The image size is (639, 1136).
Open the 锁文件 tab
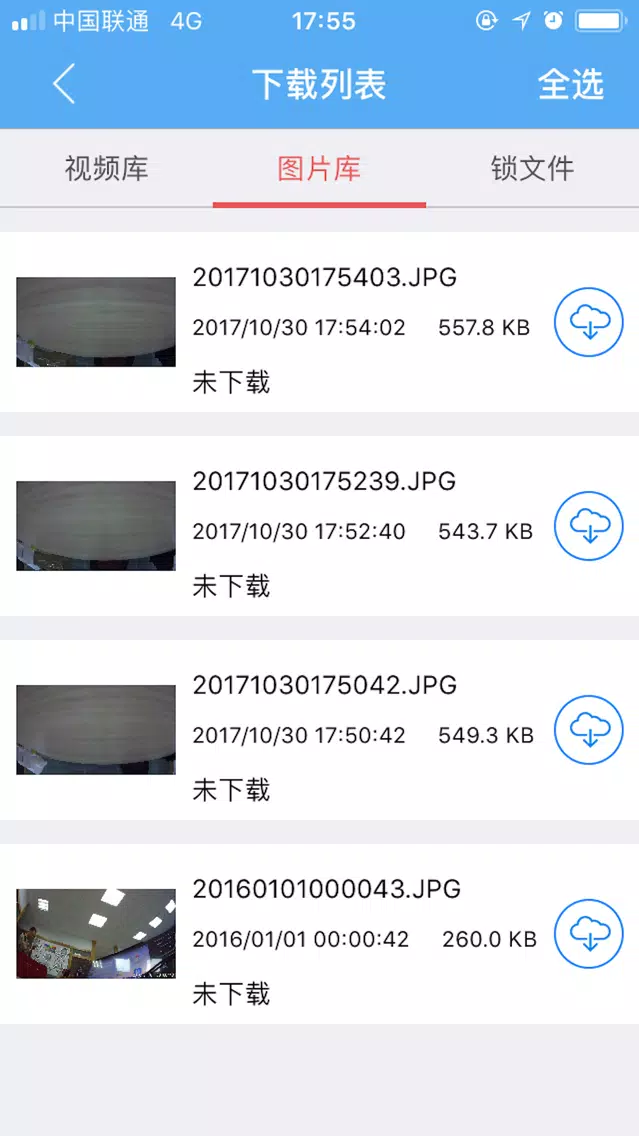[x=532, y=169]
